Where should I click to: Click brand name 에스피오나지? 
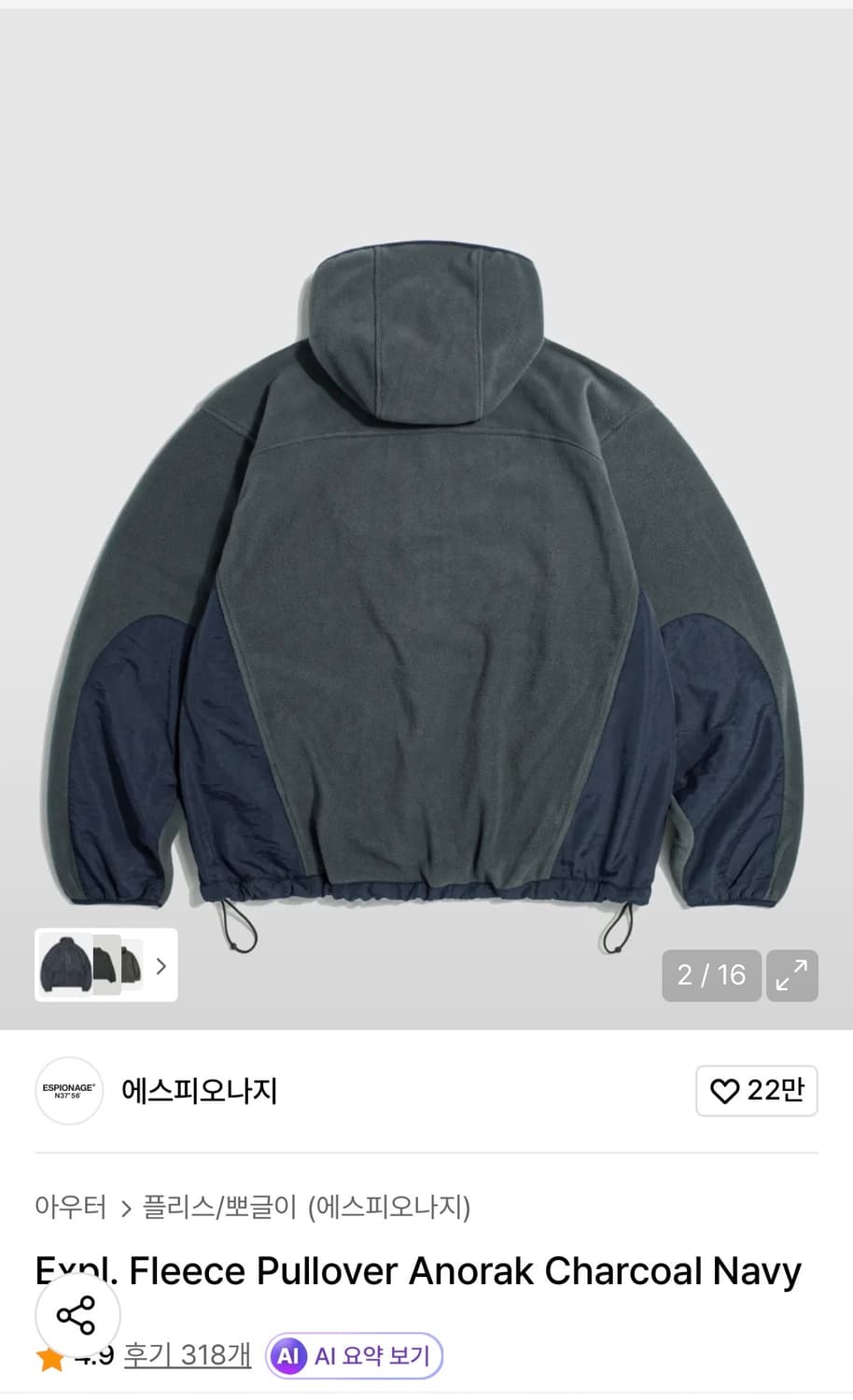(x=199, y=1090)
